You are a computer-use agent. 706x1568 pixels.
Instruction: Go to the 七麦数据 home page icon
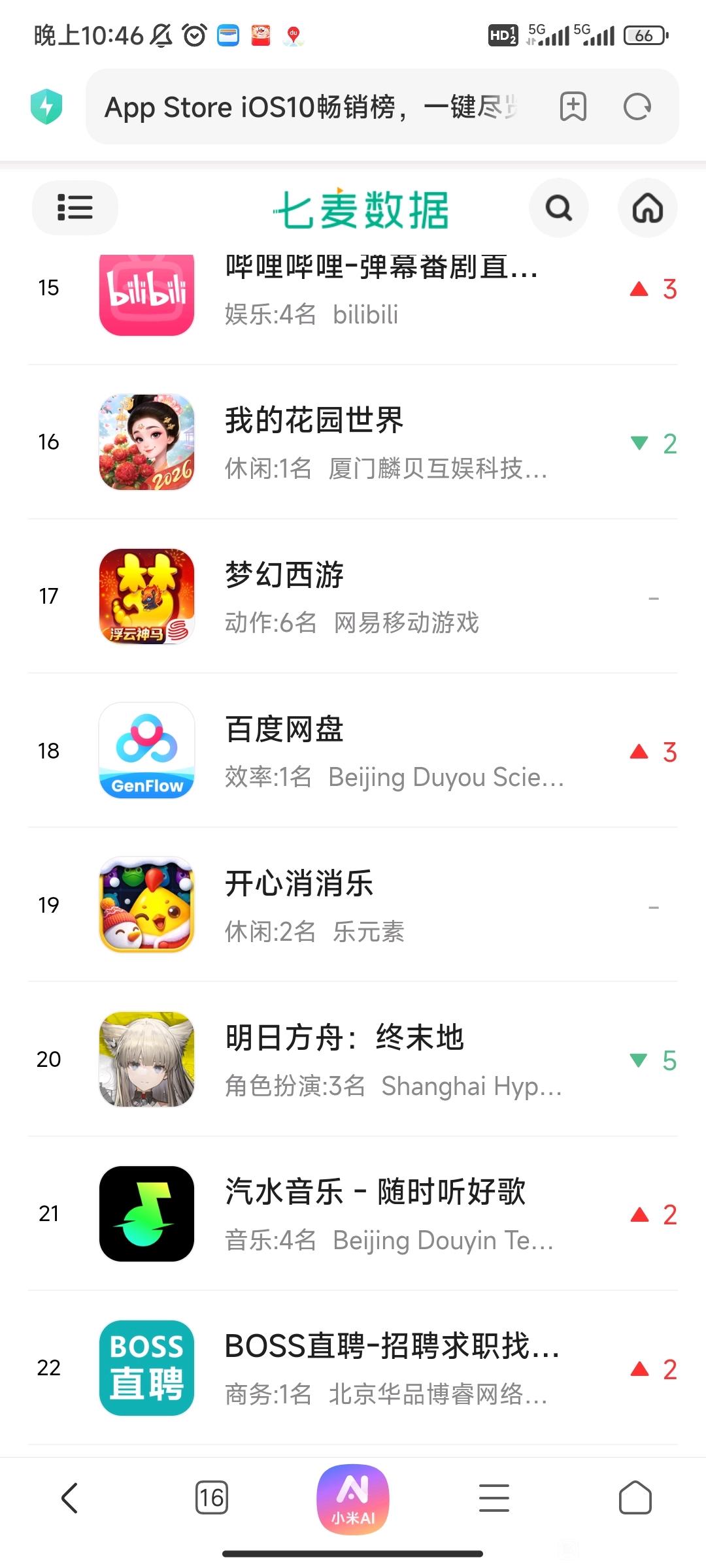pyautogui.click(x=647, y=208)
